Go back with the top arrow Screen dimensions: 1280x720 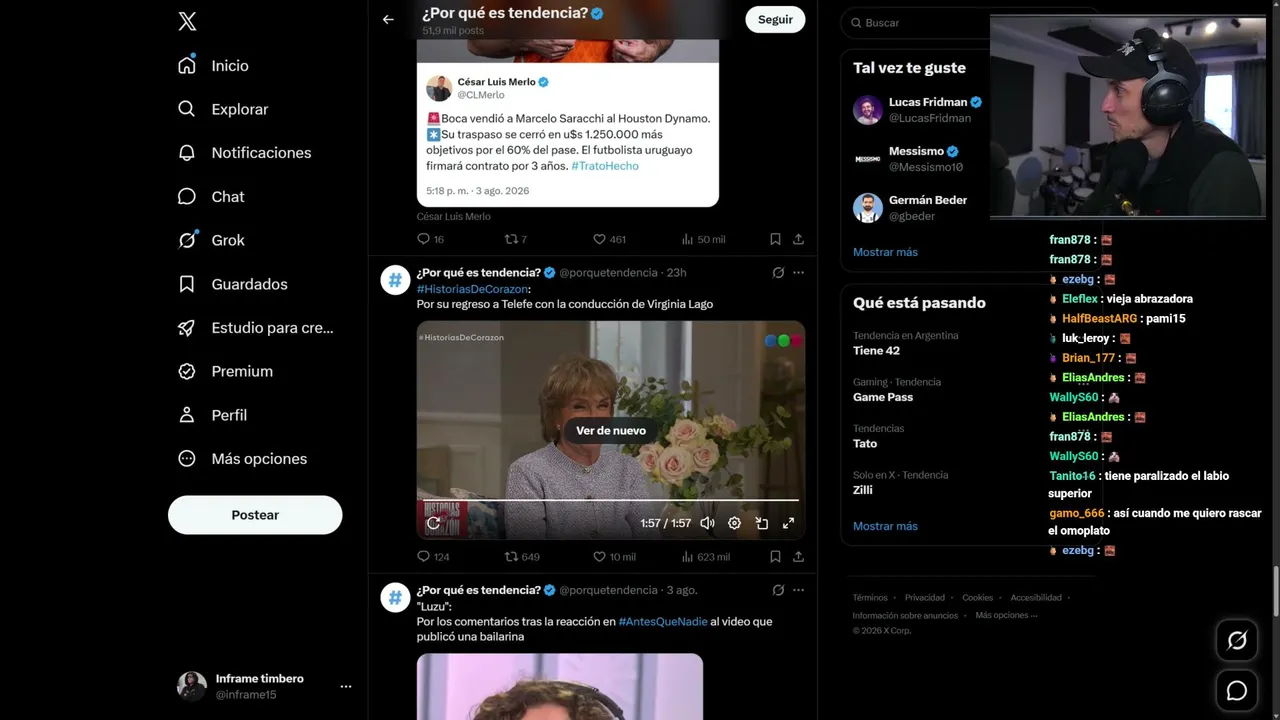pyautogui.click(x=388, y=19)
